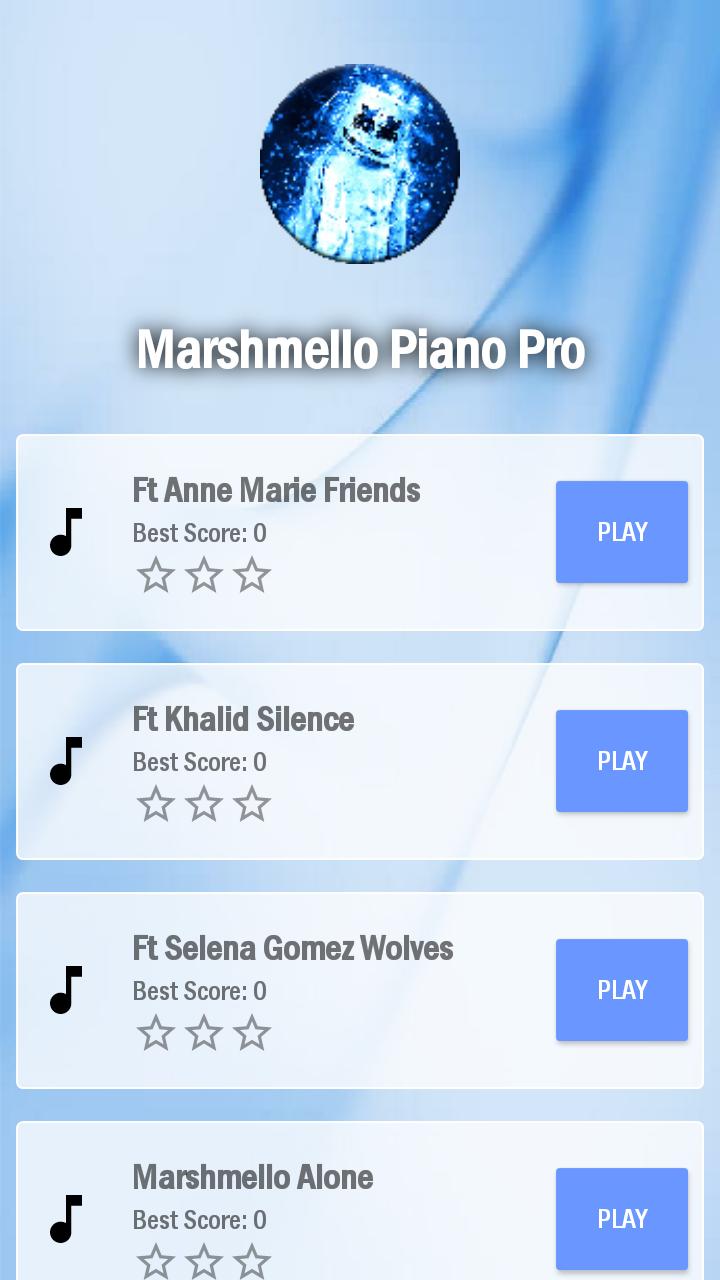Click the third star under Ft Khalid Silence
Image resolution: width=720 pixels, height=1280 pixels.
252,804
